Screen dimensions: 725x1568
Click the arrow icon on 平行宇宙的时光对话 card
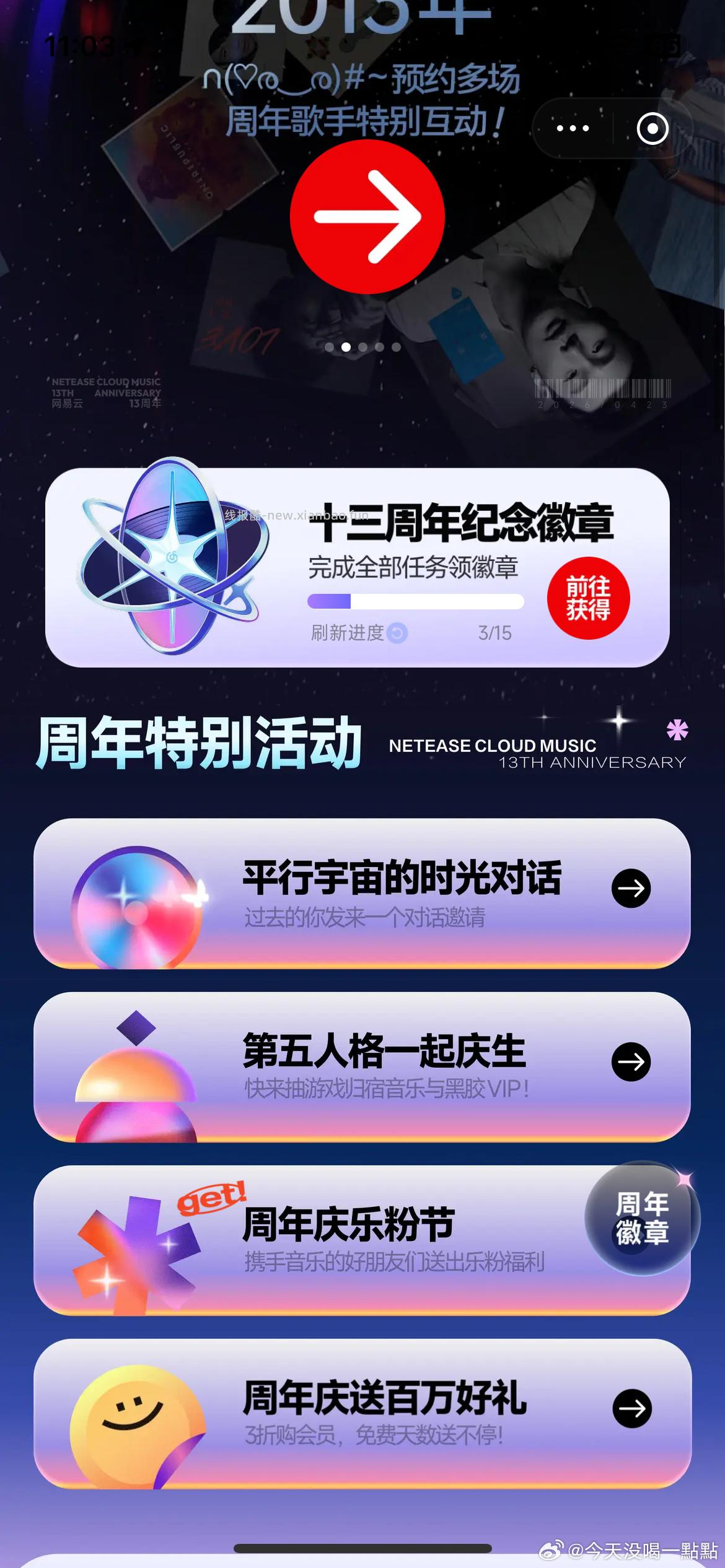point(630,889)
